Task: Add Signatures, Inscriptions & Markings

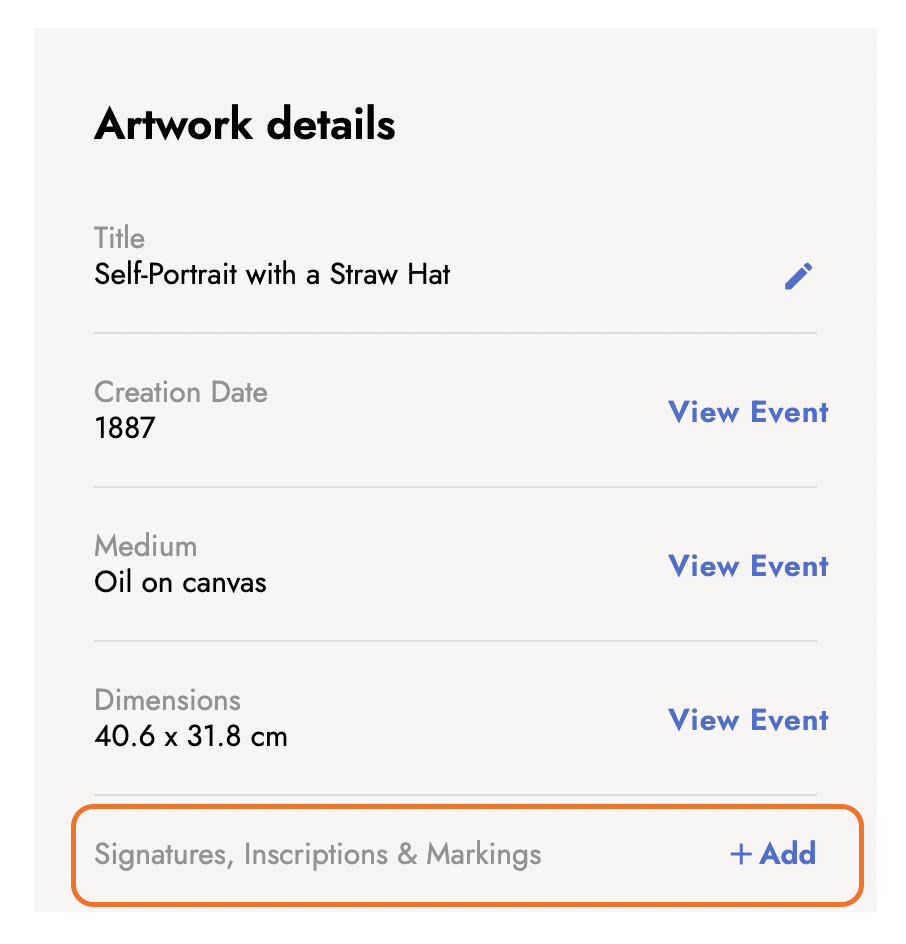Action: point(773,854)
